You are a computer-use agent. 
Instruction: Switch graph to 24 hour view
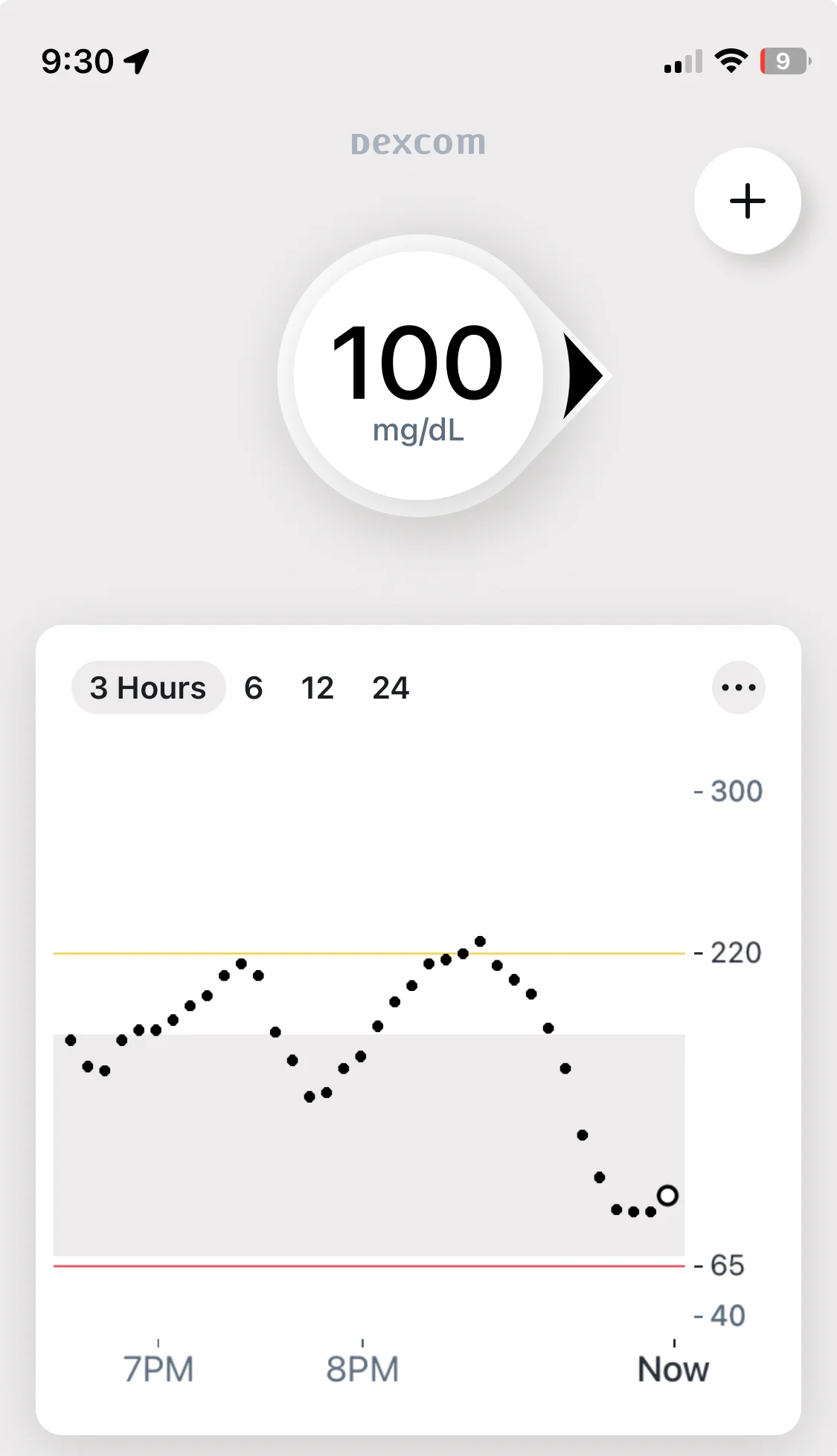[391, 688]
